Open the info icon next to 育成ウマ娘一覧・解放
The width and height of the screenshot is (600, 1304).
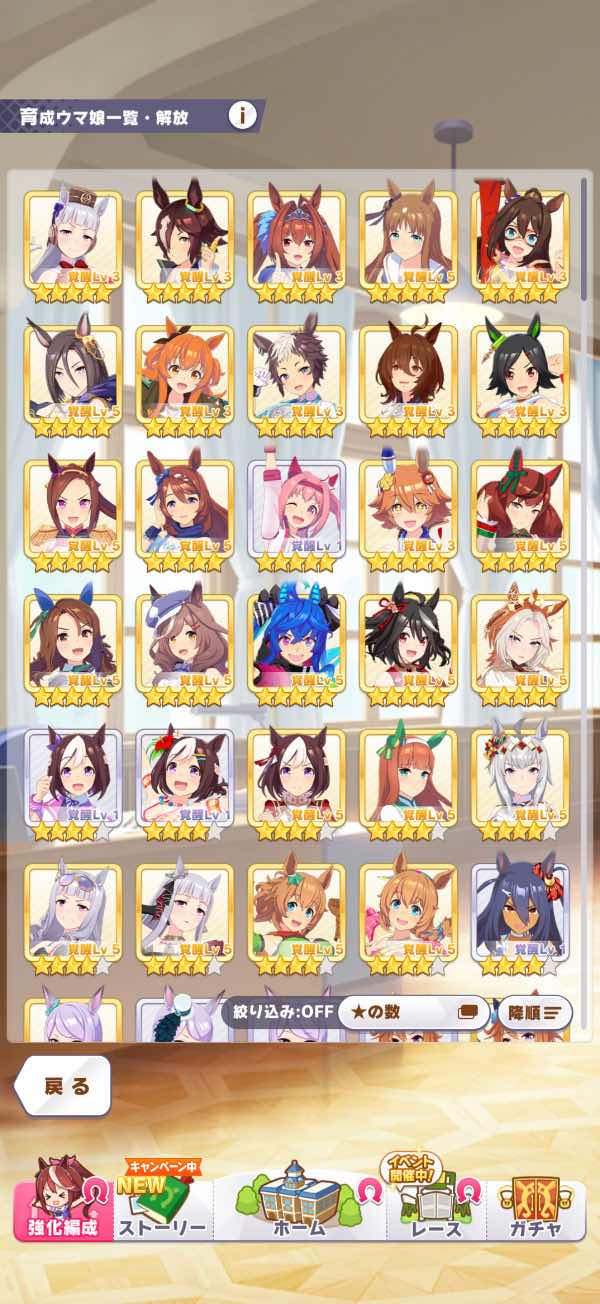click(242, 115)
